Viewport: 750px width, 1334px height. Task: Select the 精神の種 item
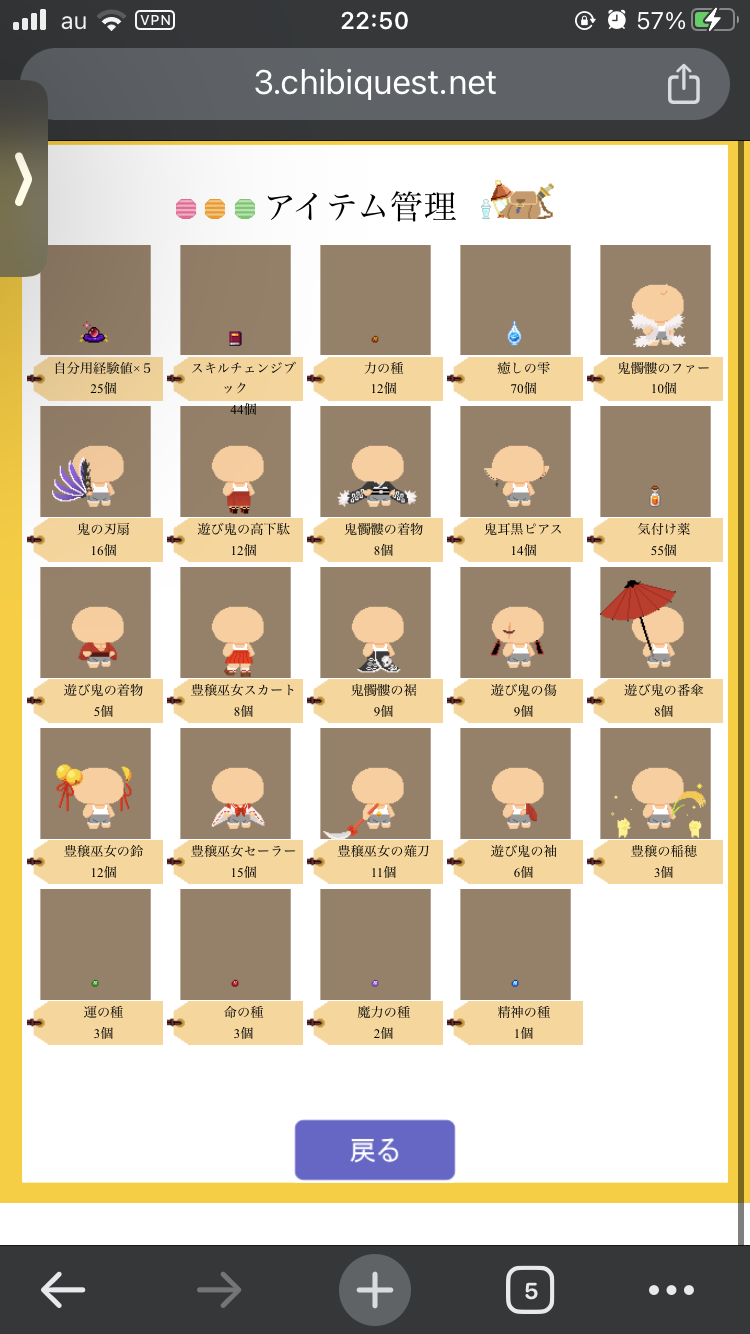click(515, 944)
